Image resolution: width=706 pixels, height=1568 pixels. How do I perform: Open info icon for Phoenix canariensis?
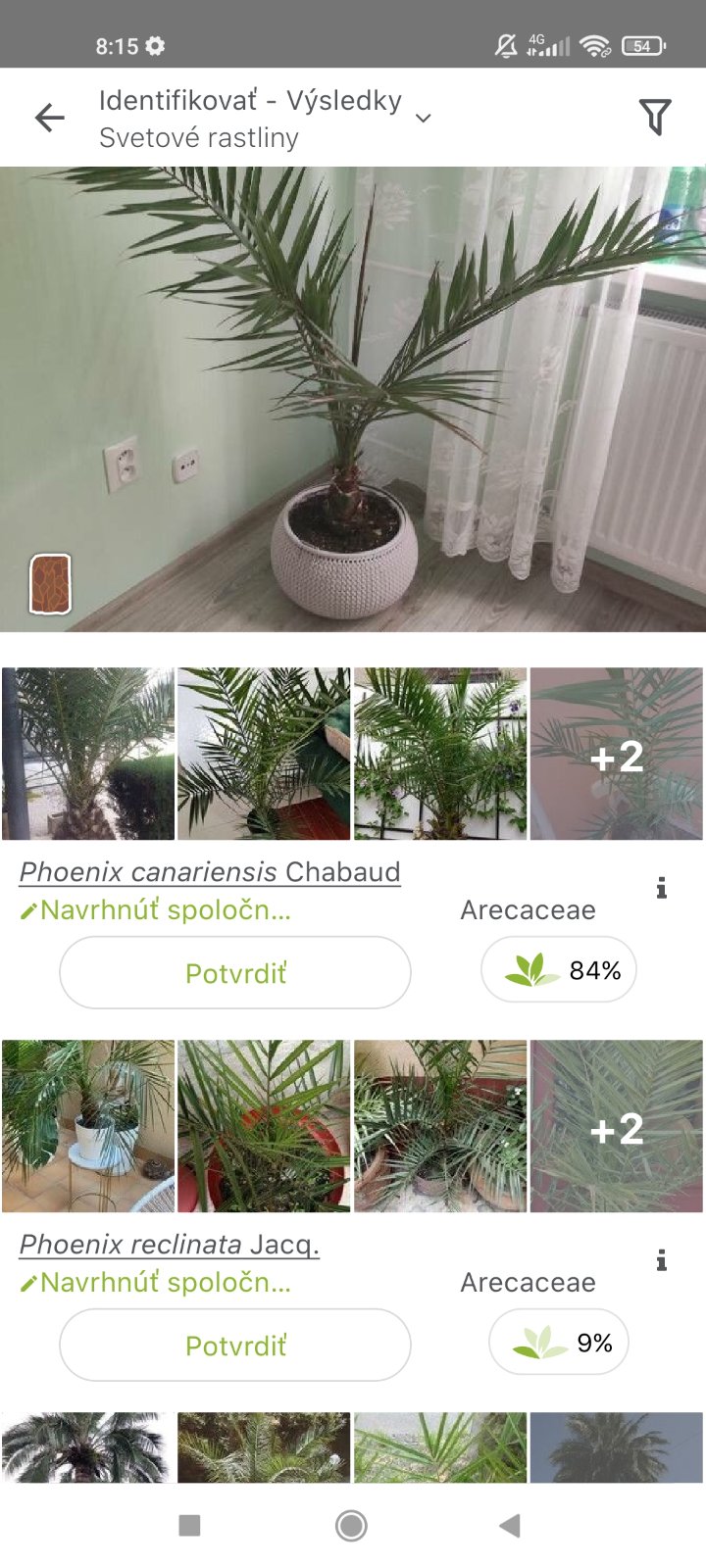662,888
